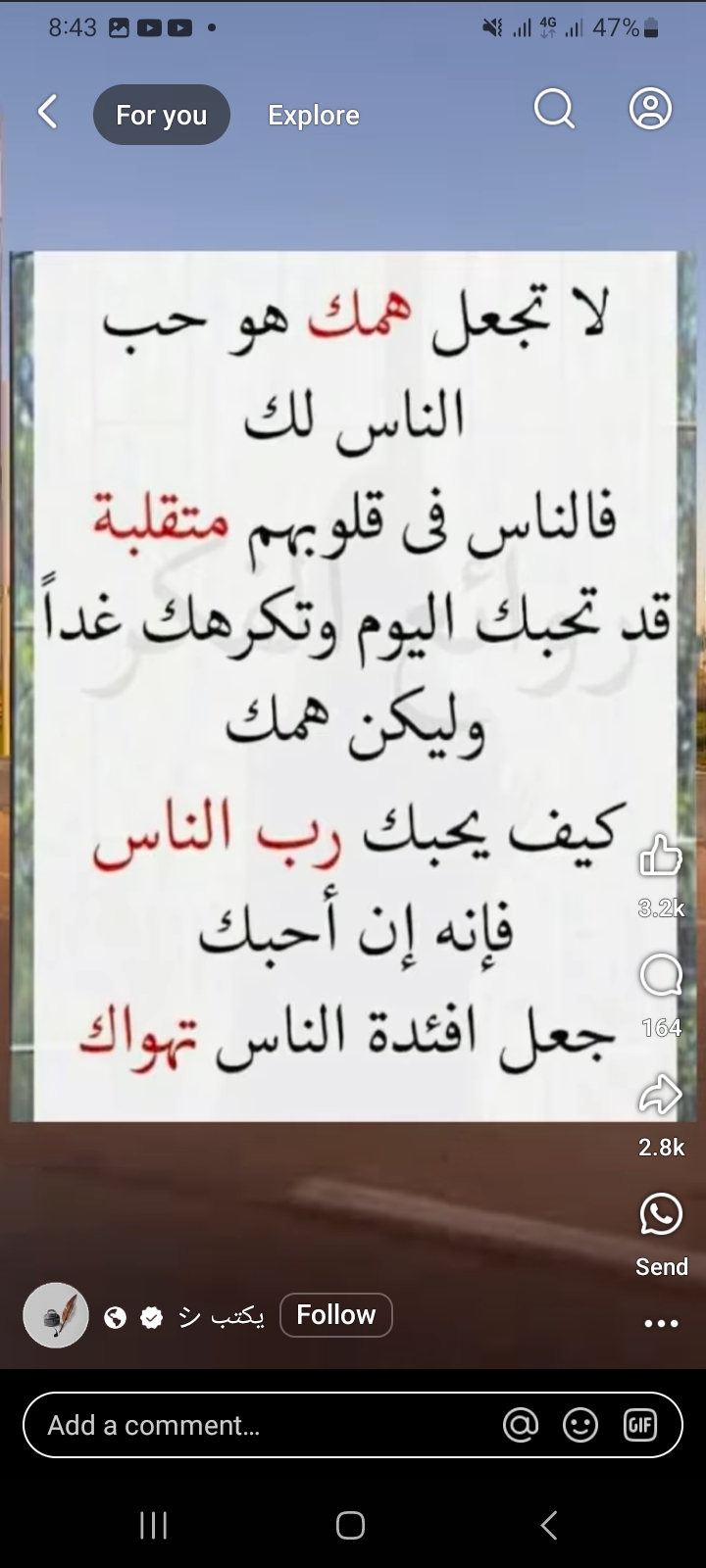Follow the page يكتب
This screenshot has width=706, height=1568.
[336, 1315]
